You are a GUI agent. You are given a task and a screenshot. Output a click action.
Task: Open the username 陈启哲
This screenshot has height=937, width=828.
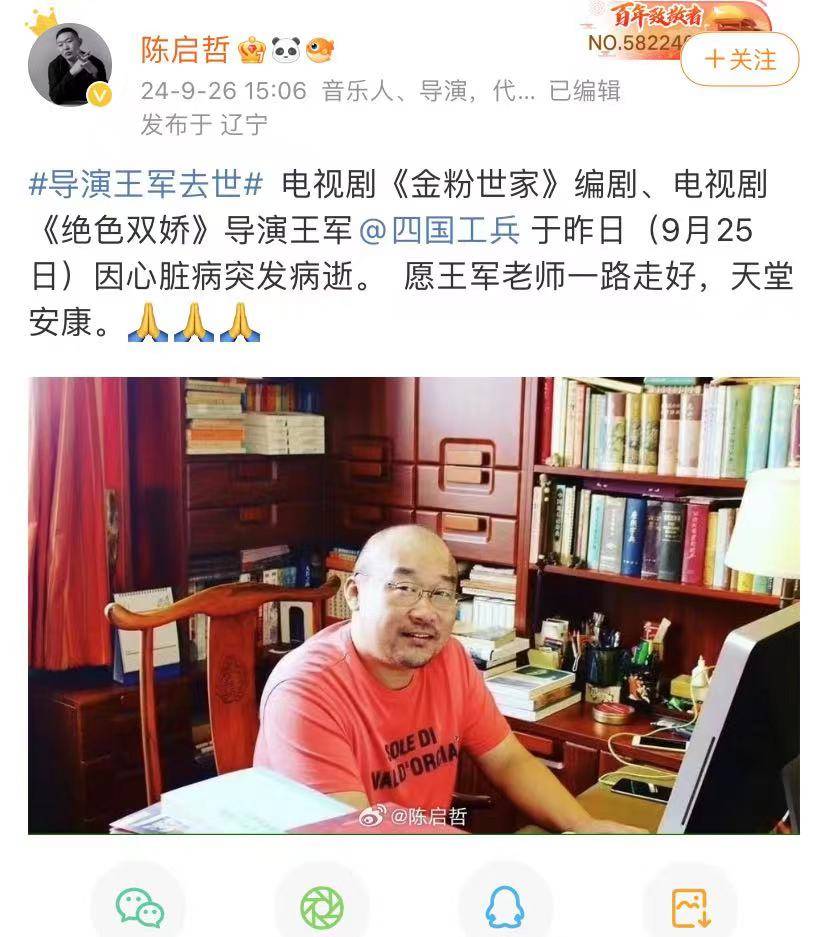[x=184, y=49]
